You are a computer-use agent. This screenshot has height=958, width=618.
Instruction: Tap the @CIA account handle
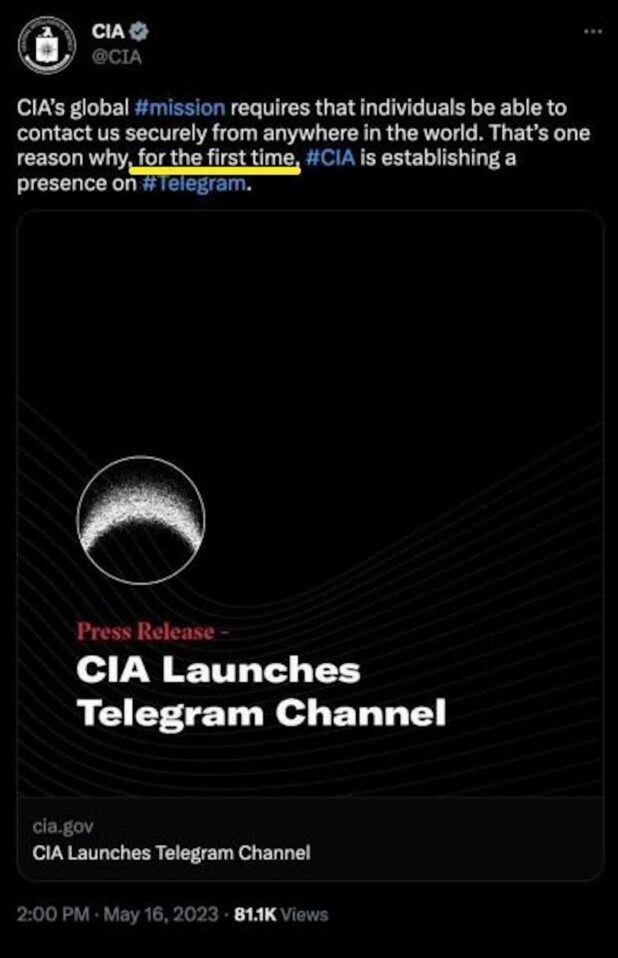tap(117, 57)
